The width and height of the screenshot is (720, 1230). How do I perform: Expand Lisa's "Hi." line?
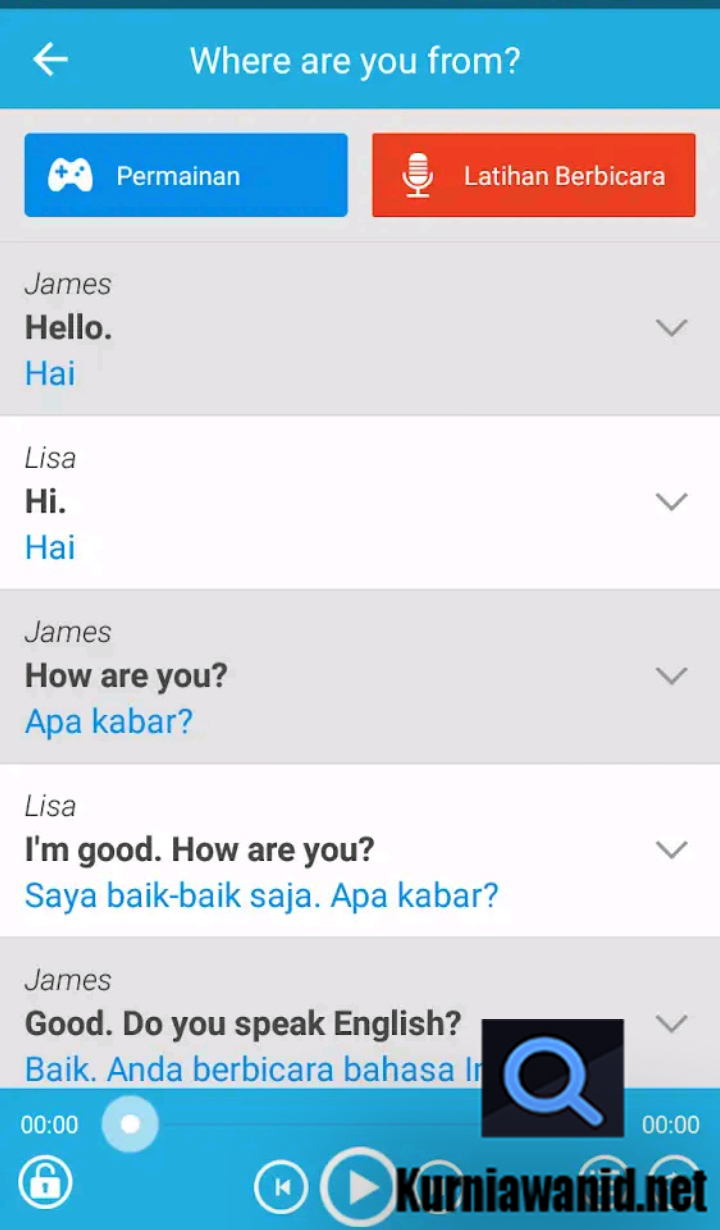[x=671, y=501]
